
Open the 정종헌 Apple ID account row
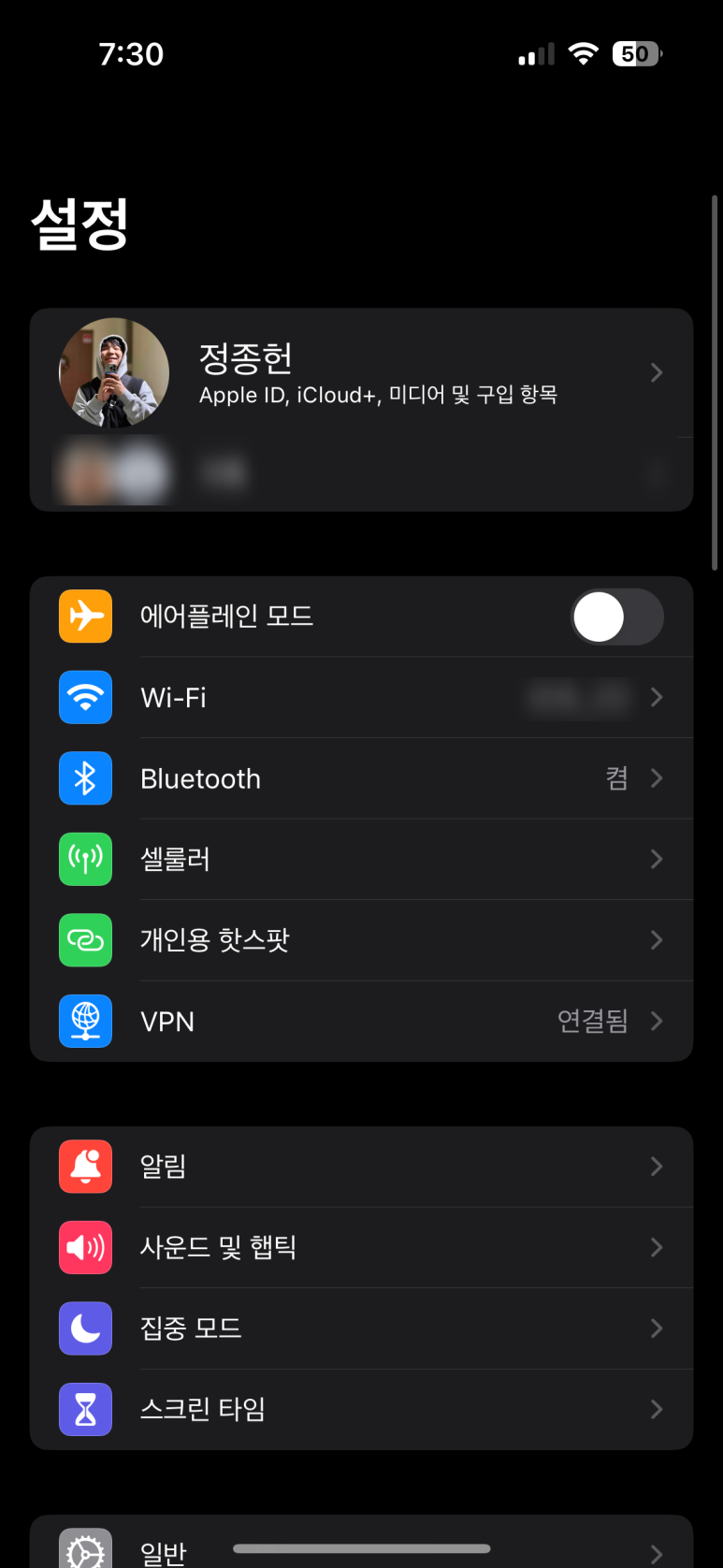pos(360,372)
